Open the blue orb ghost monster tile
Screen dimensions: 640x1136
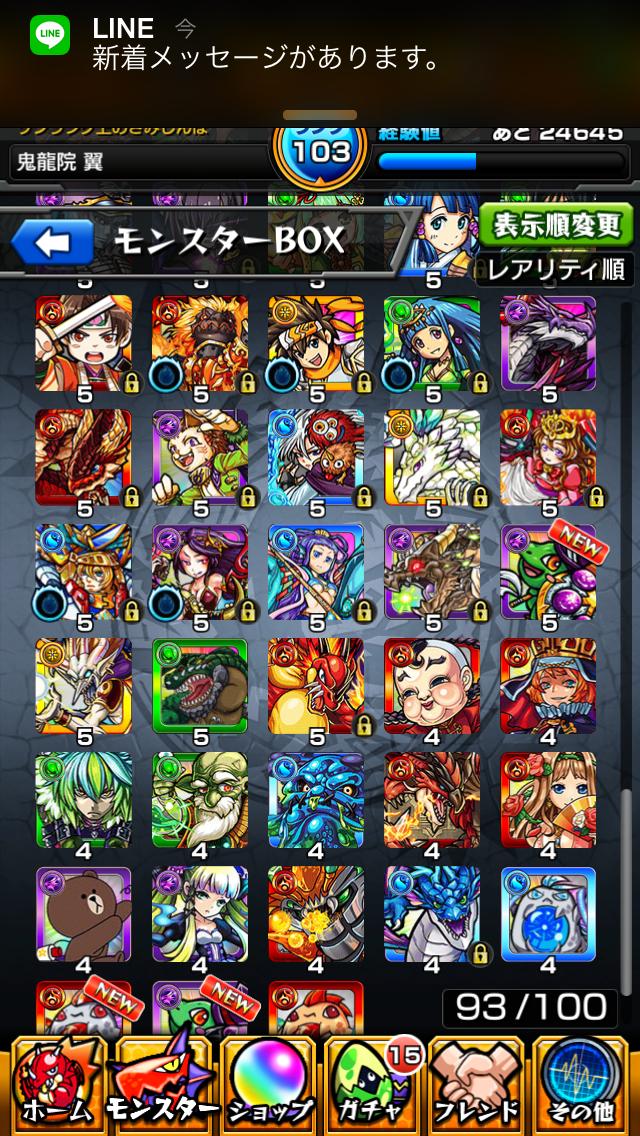(x=548, y=914)
